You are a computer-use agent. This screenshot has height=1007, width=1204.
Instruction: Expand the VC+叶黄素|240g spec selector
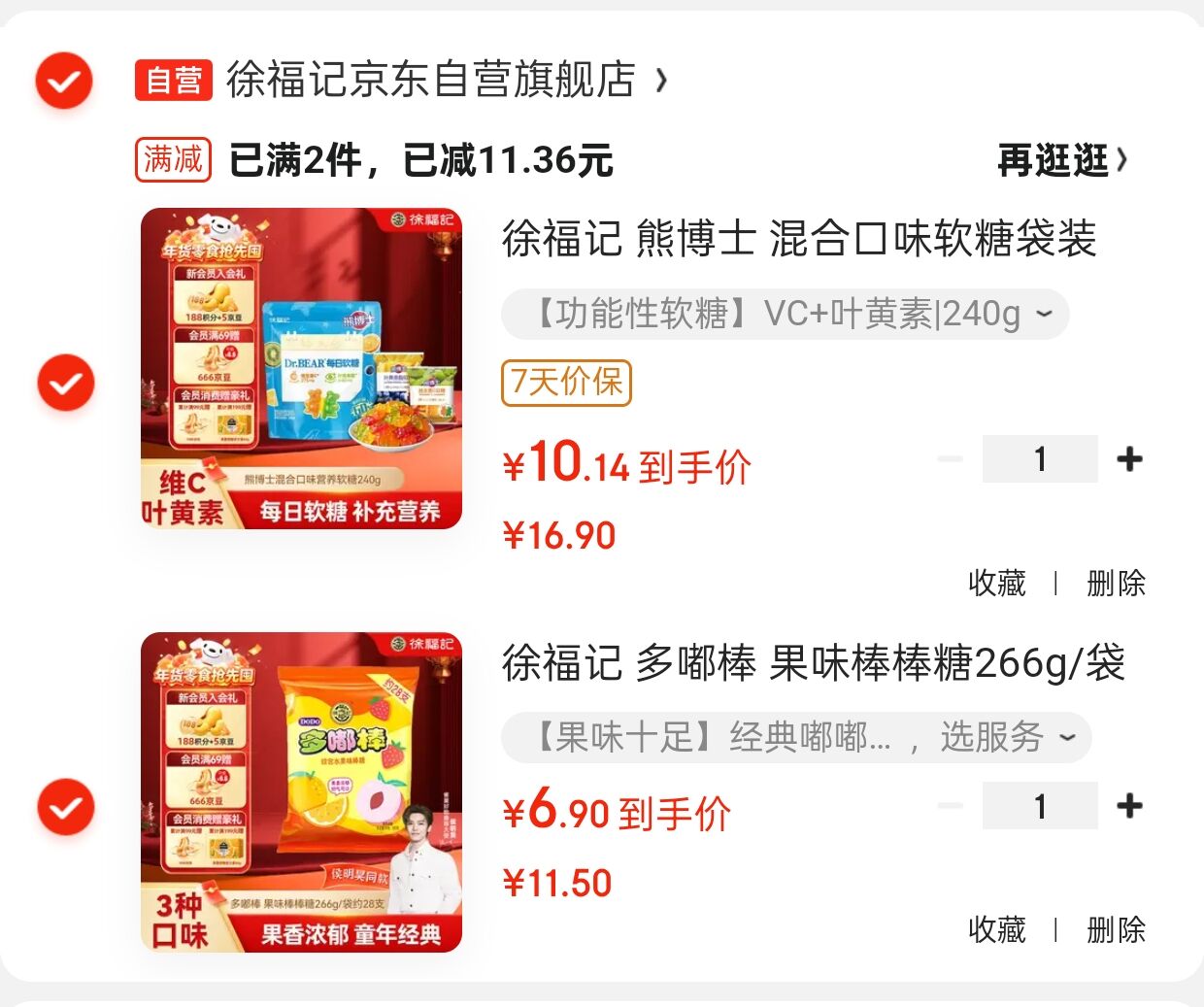click(785, 315)
